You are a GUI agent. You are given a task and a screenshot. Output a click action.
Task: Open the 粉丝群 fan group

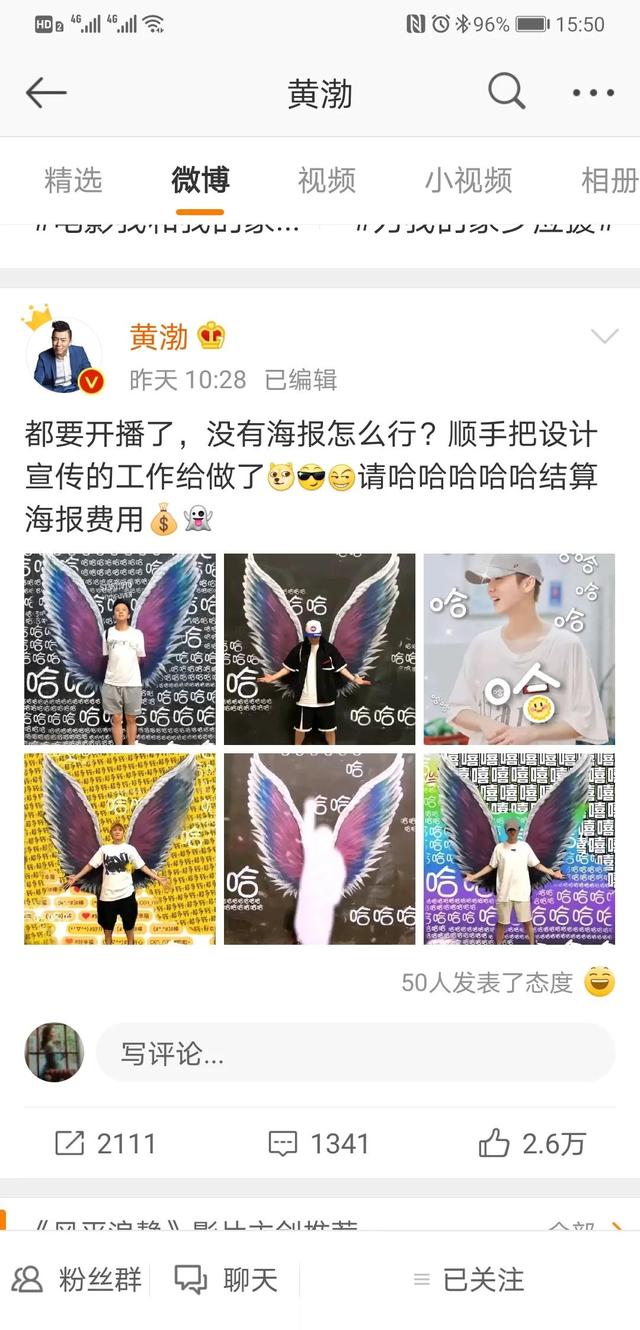pyautogui.click(x=77, y=1279)
